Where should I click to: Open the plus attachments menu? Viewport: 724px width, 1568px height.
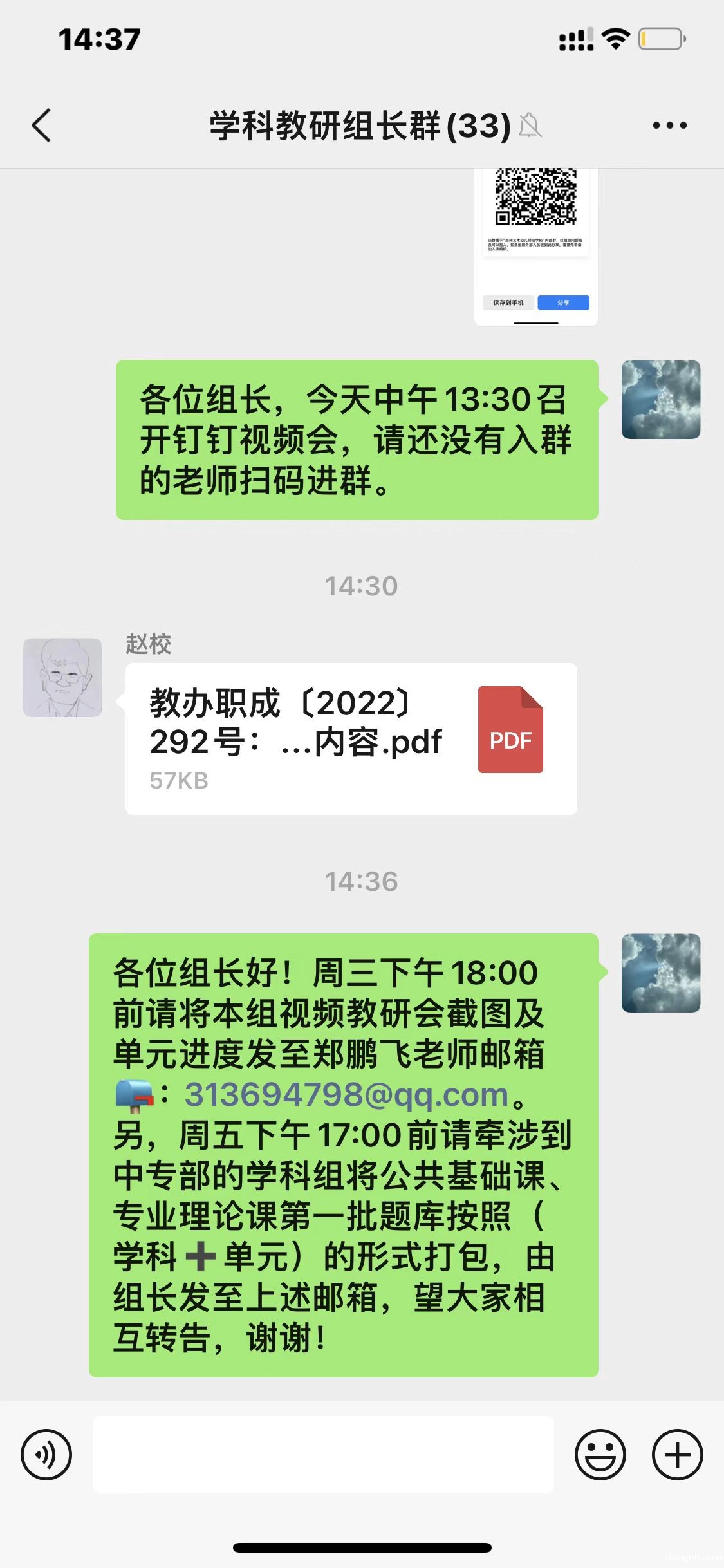[x=677, y=1455]
